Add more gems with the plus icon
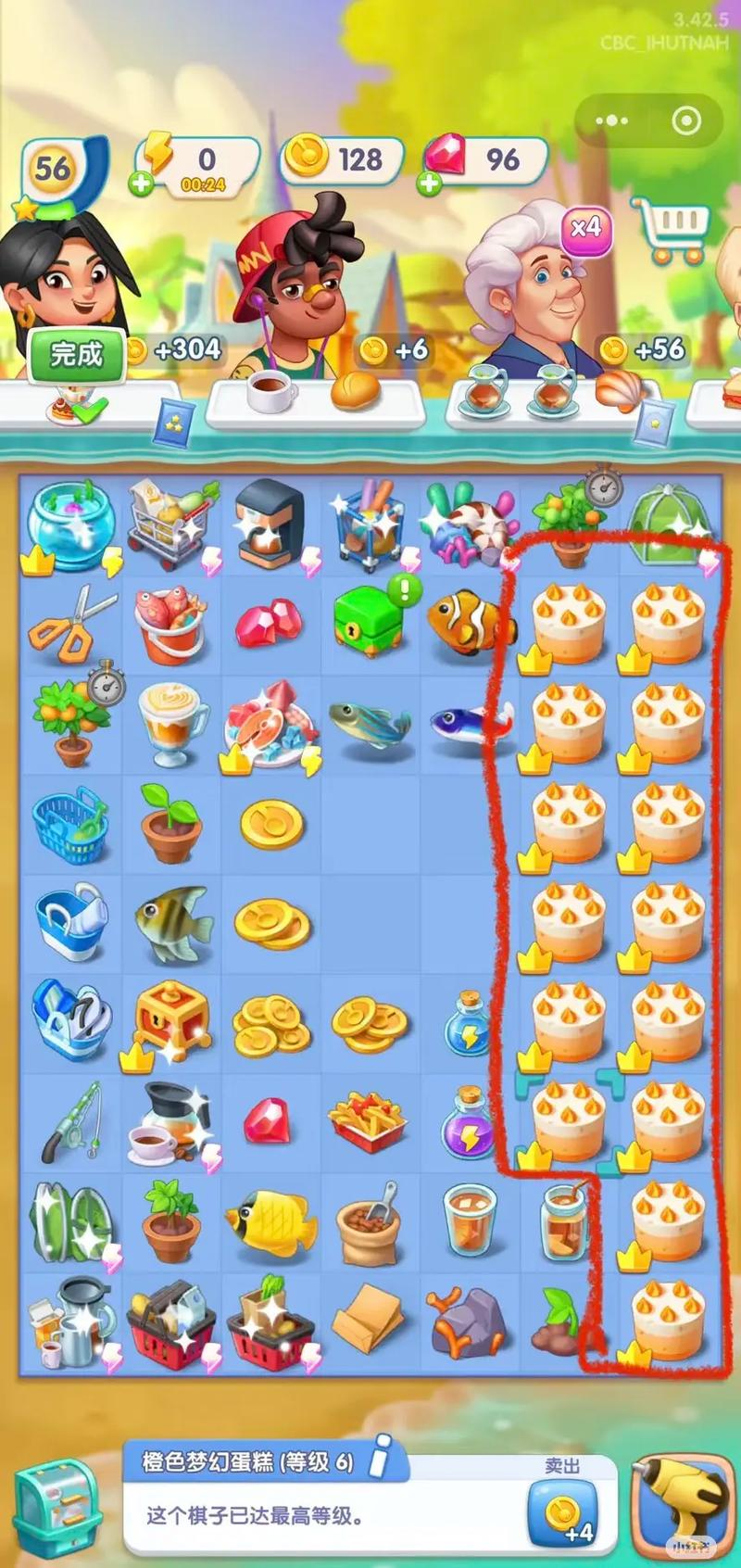The height and width of the screenshot is (1568, 741). 429,183
